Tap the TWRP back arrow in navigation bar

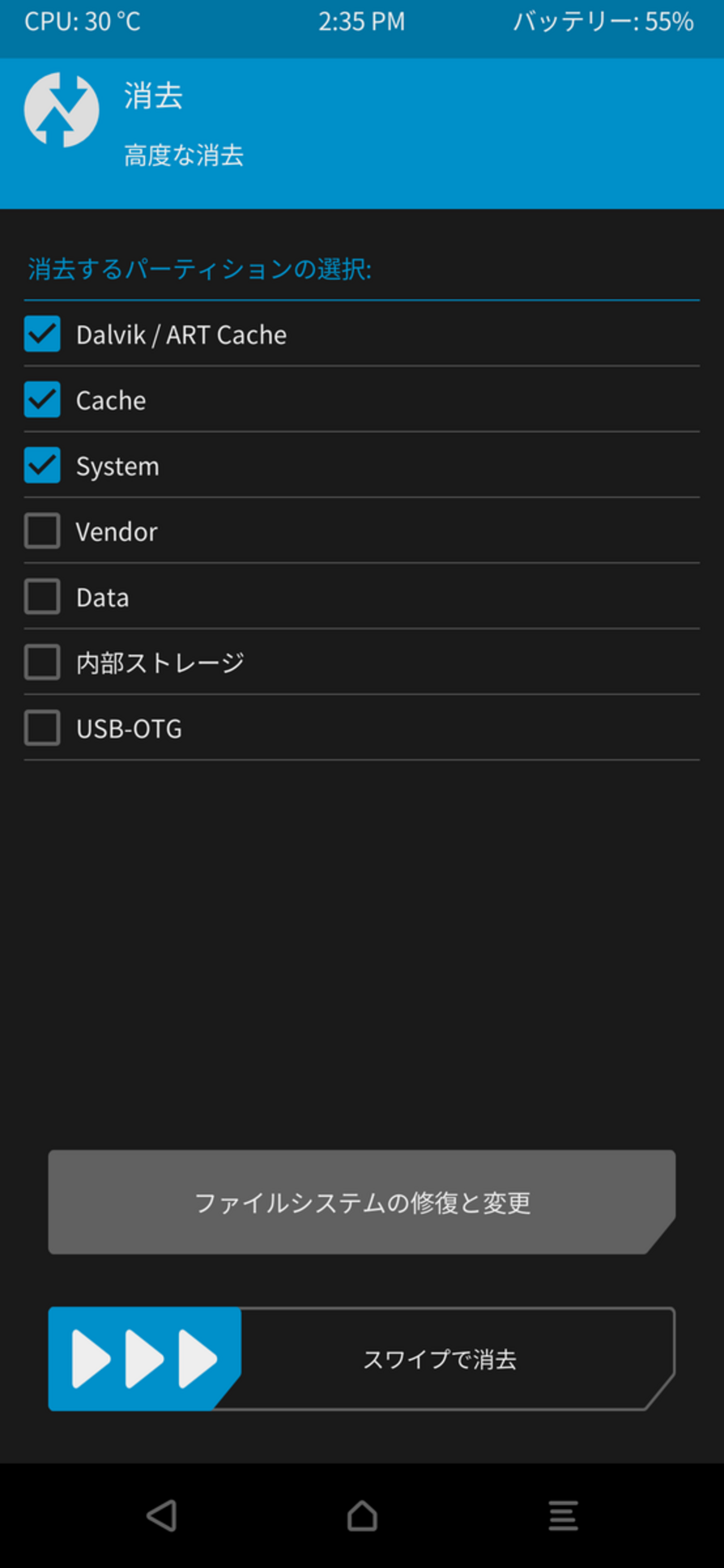tap(162, 1515)
